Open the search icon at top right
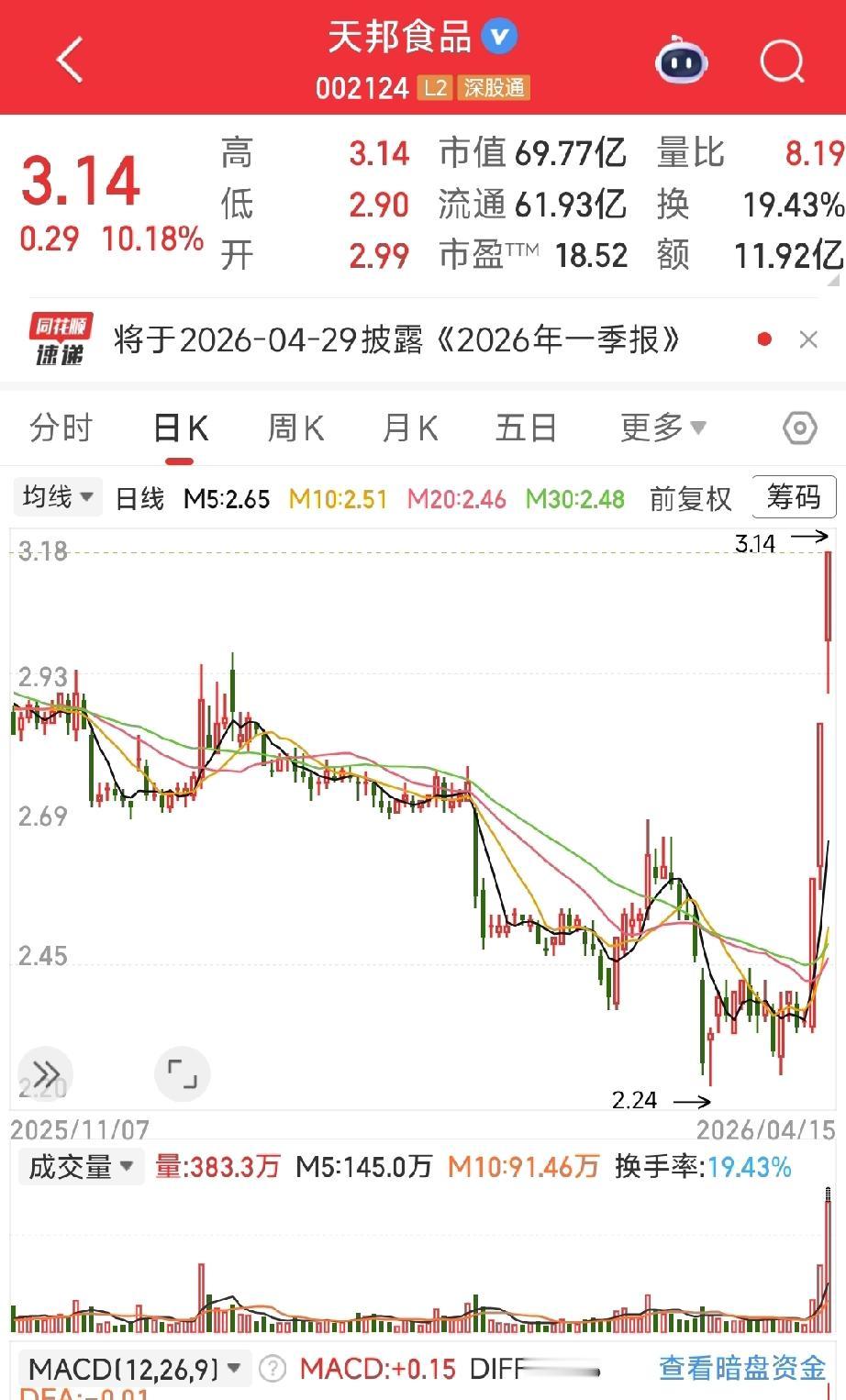846x1400 pixels. pyautogui.click(x=781, y=61)
